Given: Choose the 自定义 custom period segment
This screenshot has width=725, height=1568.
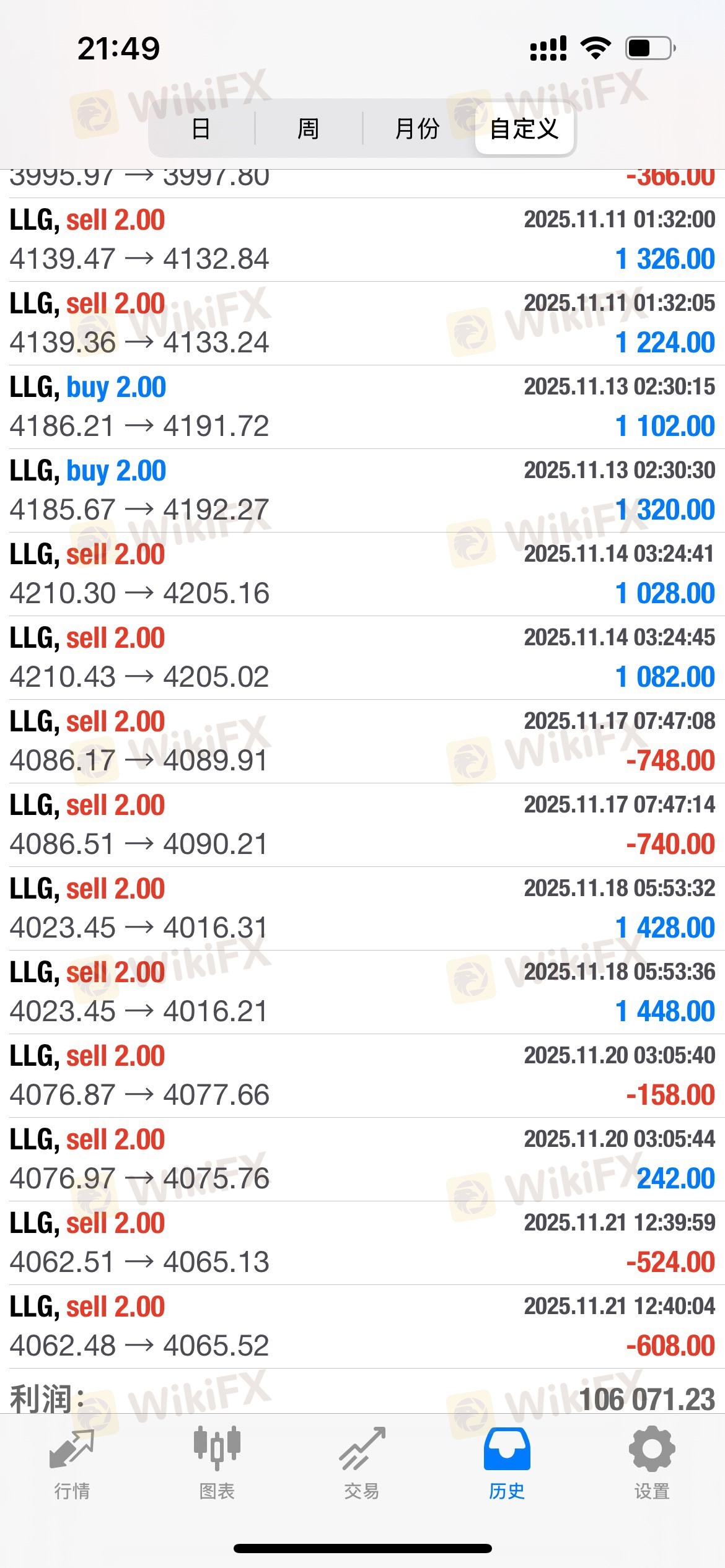Looking at the screenshot, I should 524,129.
